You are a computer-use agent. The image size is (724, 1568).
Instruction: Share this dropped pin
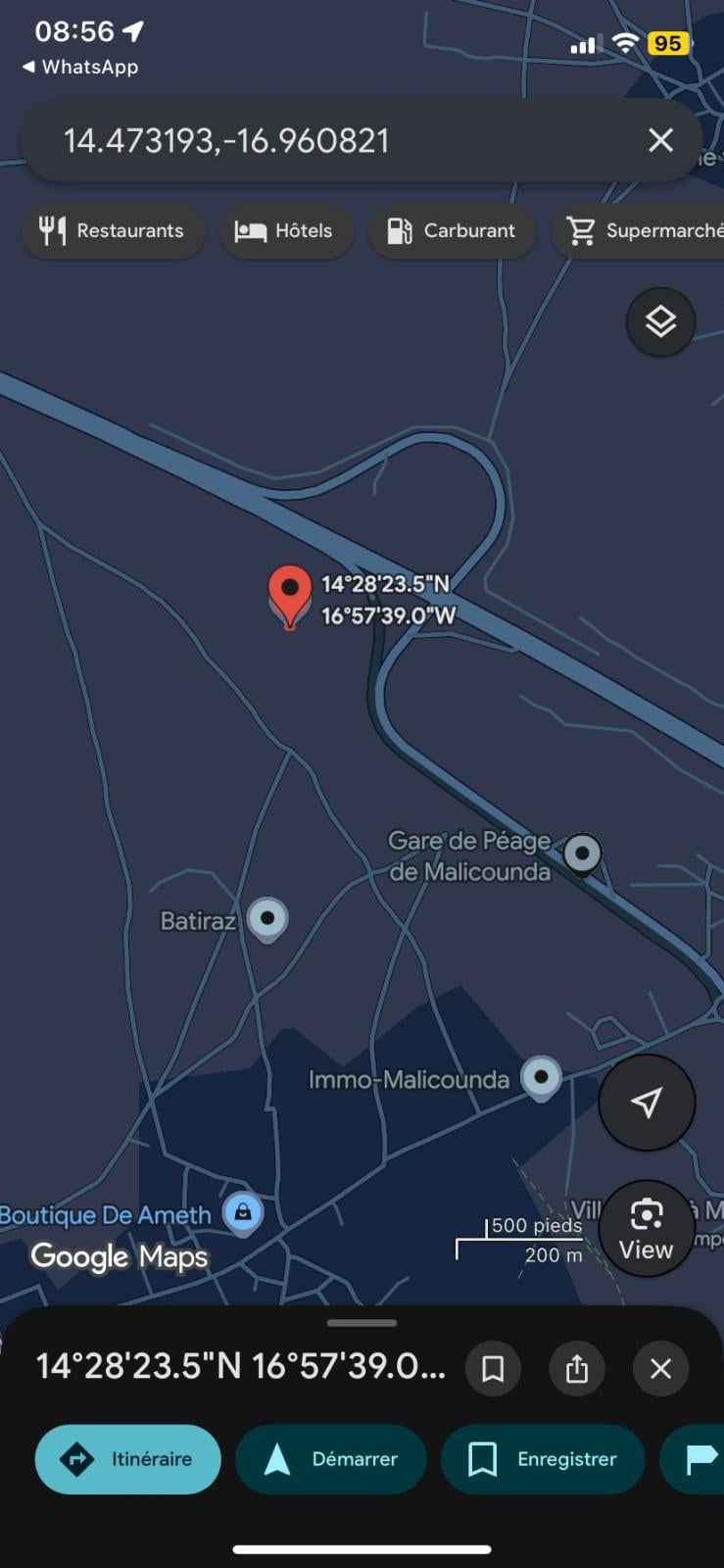pos(577,1368)
